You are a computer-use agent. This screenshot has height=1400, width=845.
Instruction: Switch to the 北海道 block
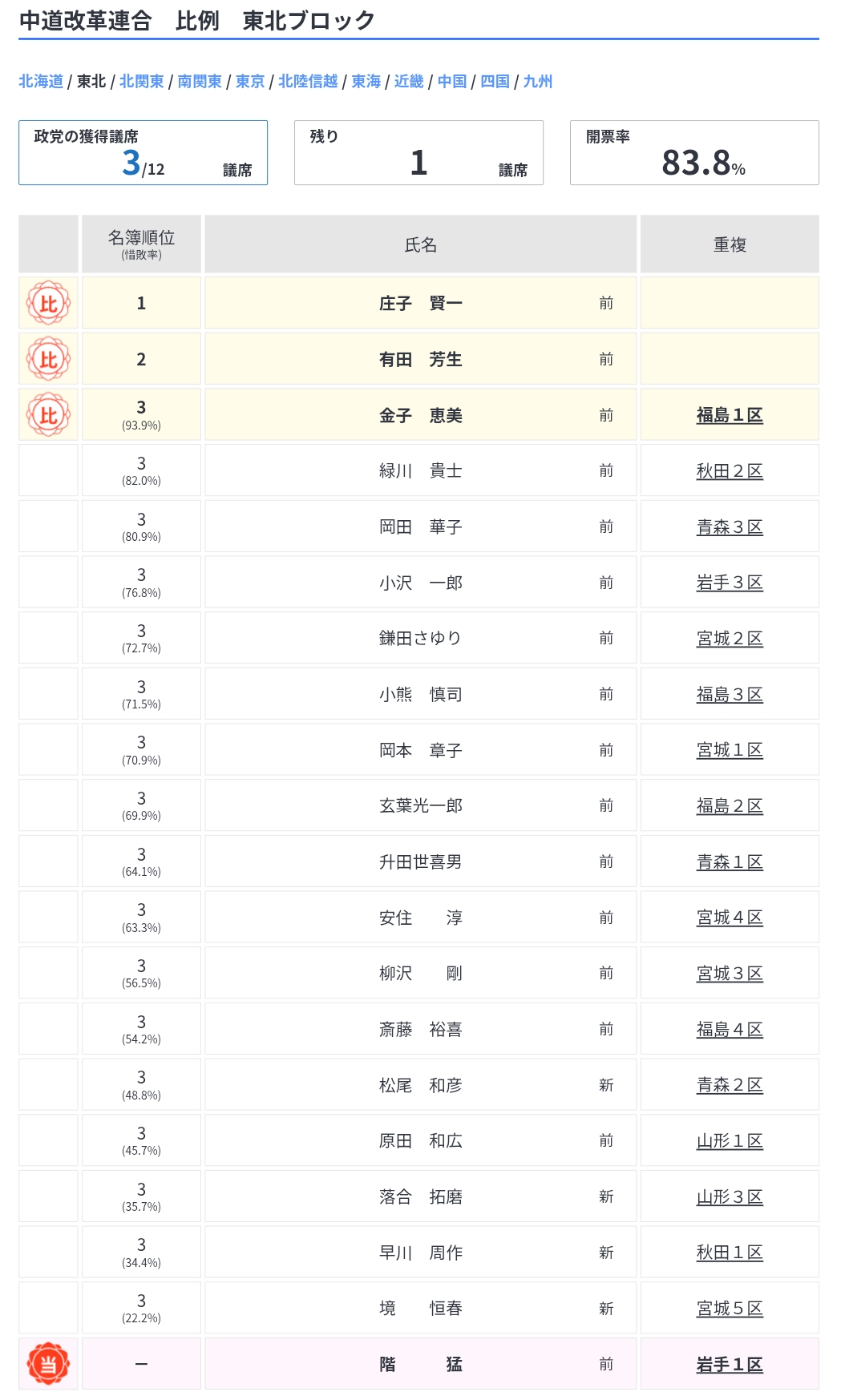coord(41,82)
